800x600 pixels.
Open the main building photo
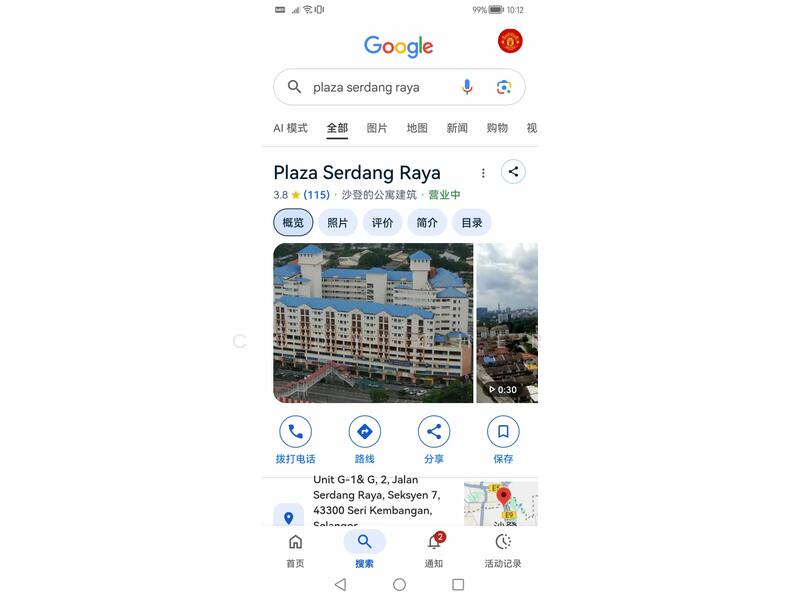(373, 322)
